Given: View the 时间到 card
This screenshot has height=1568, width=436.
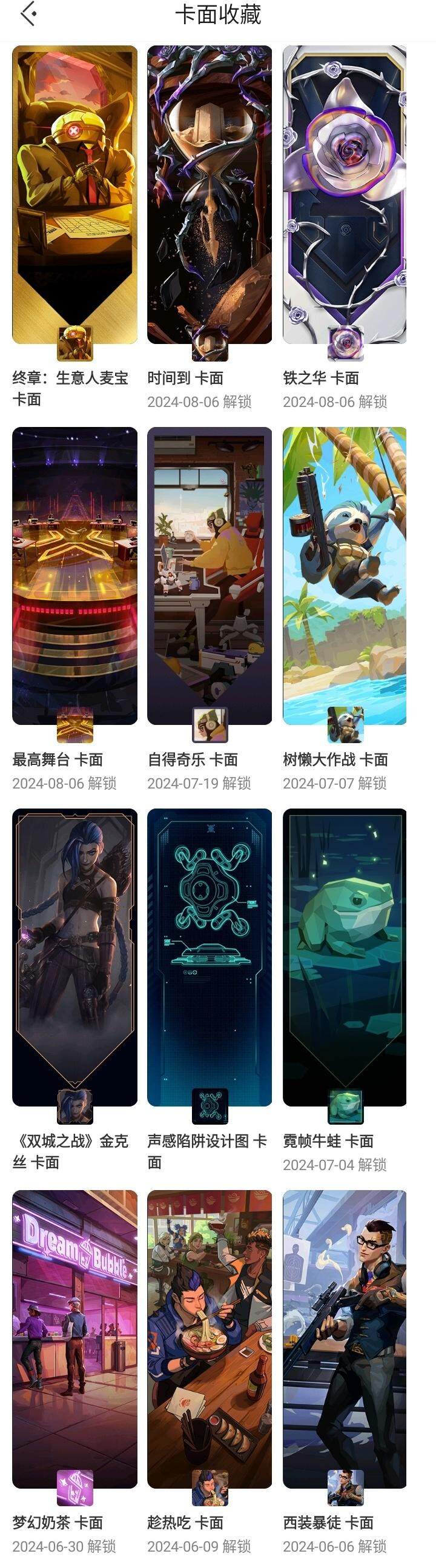Looking at the screenshot, I should tap(210, 195).
